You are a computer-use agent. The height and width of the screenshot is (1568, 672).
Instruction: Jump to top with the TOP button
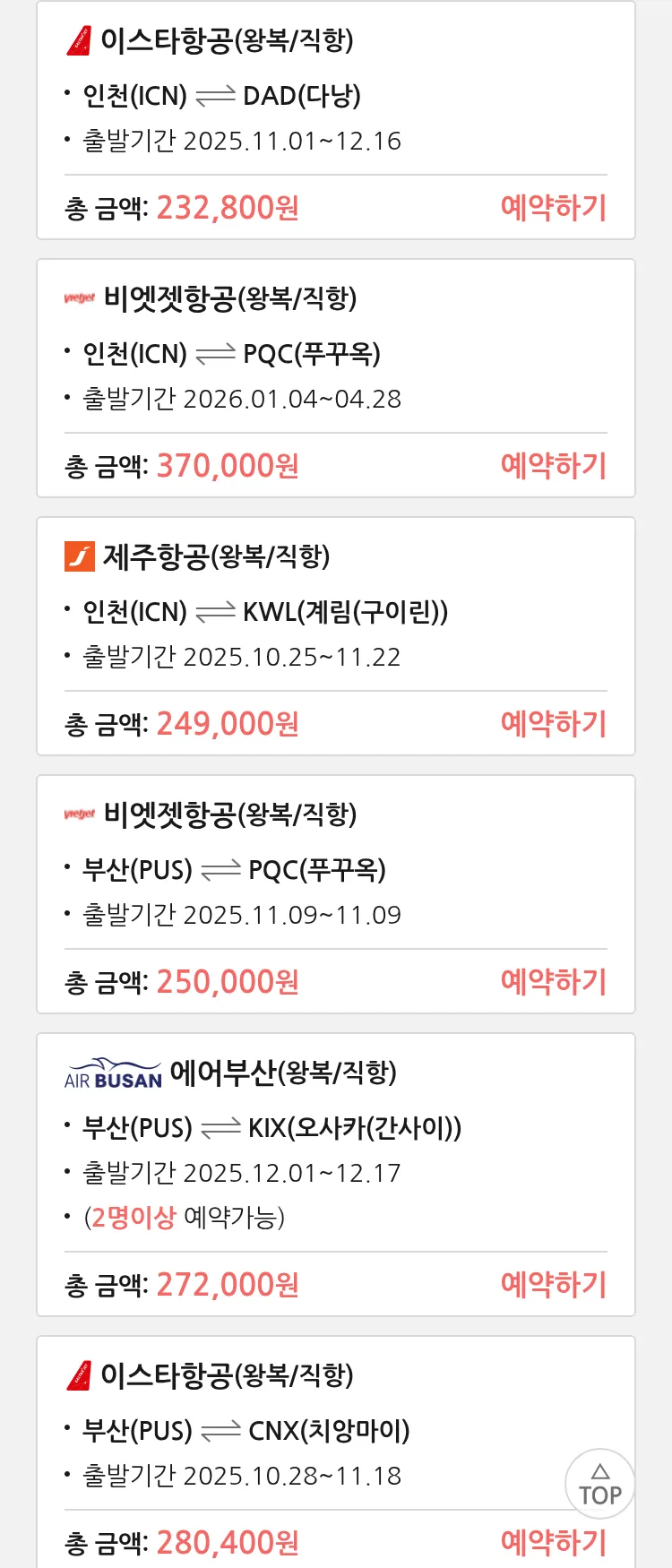pos(599,1484)
